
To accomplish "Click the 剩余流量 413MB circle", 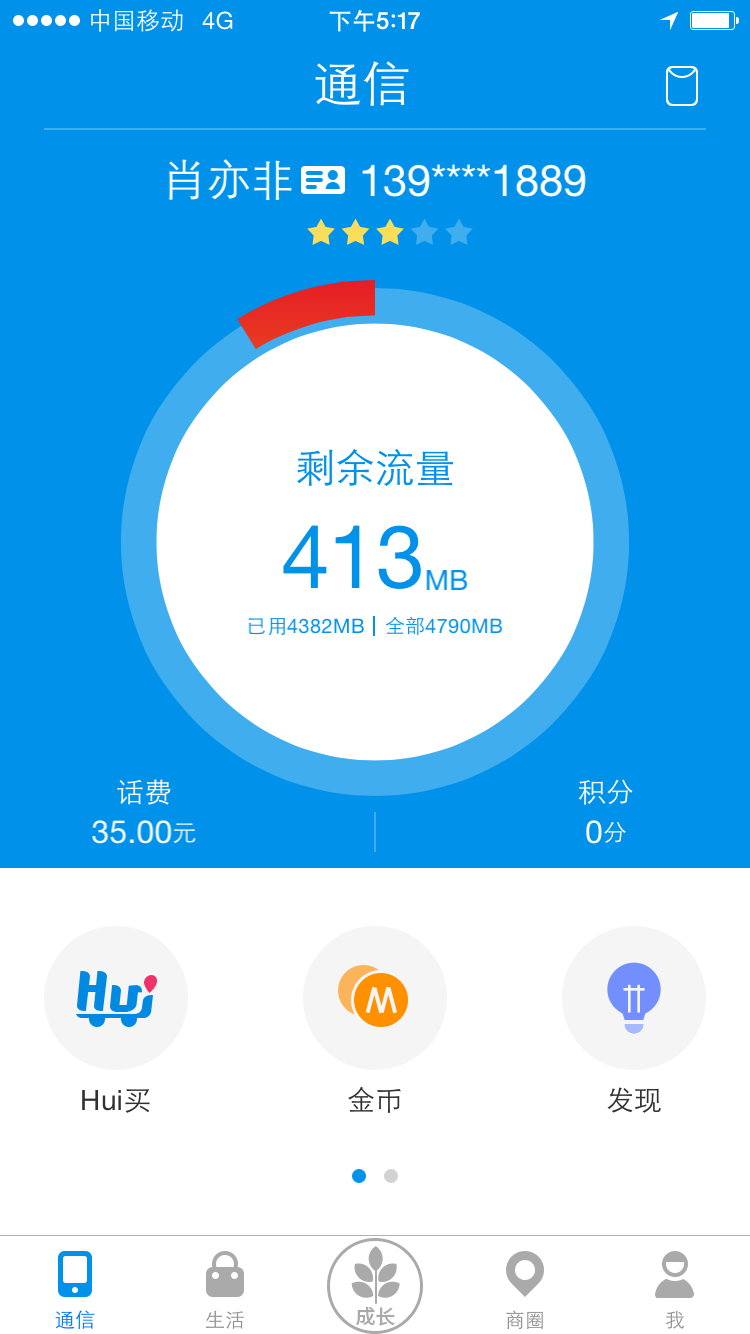I will [375, 540].
